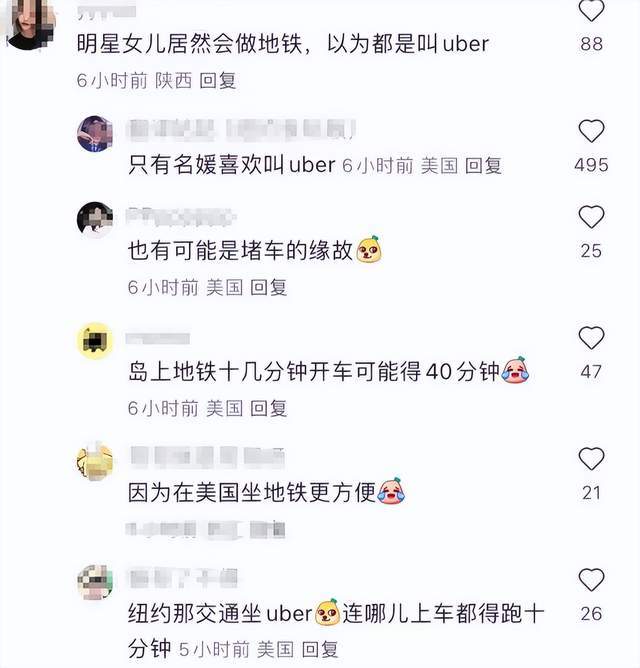The height and width of the screenshot is (668, 640).
Task: Open avatar of the 岛上地铁 commenter
Action: (95, 341)
